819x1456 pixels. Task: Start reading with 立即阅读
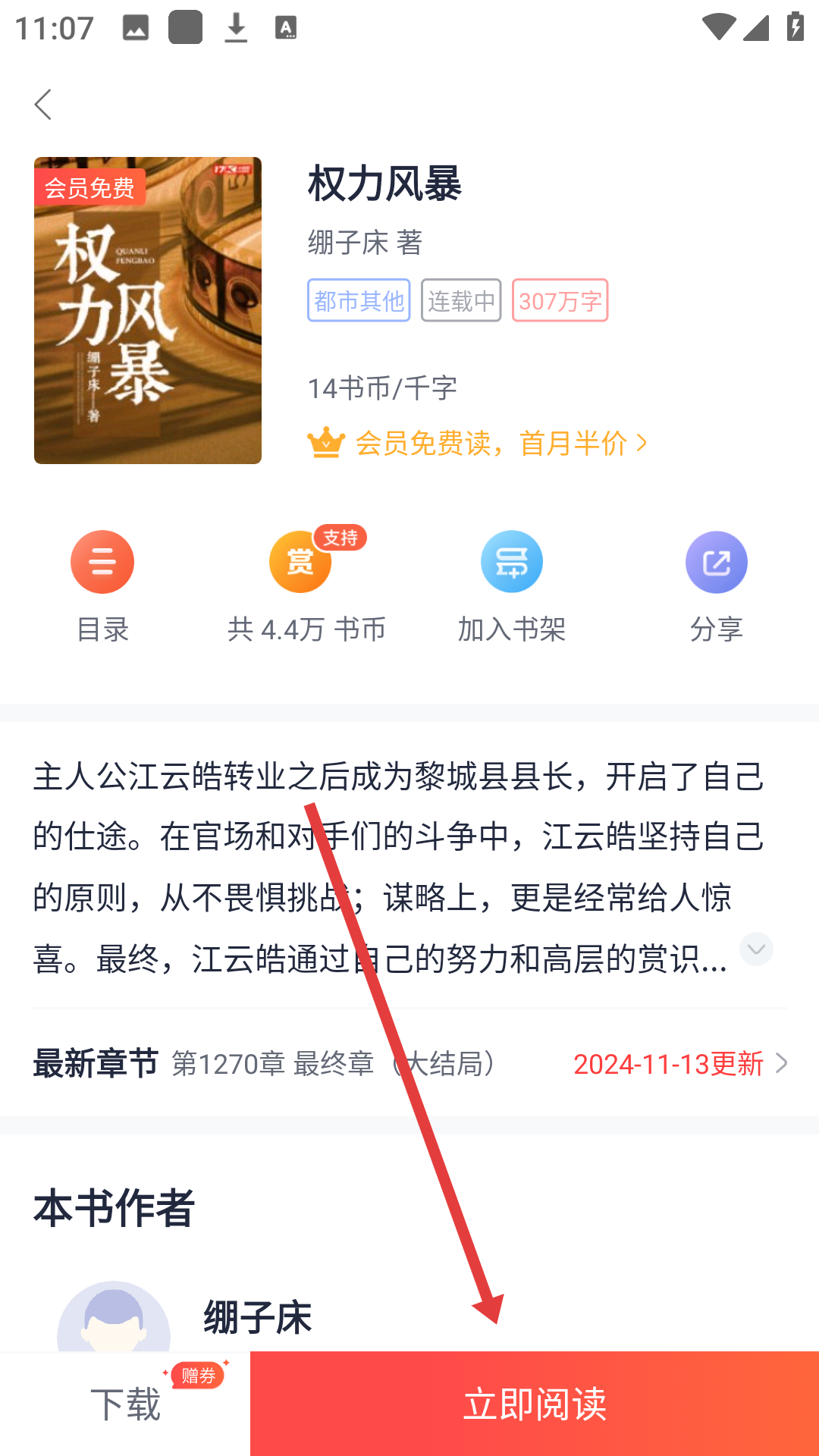tap(535, 1404)
